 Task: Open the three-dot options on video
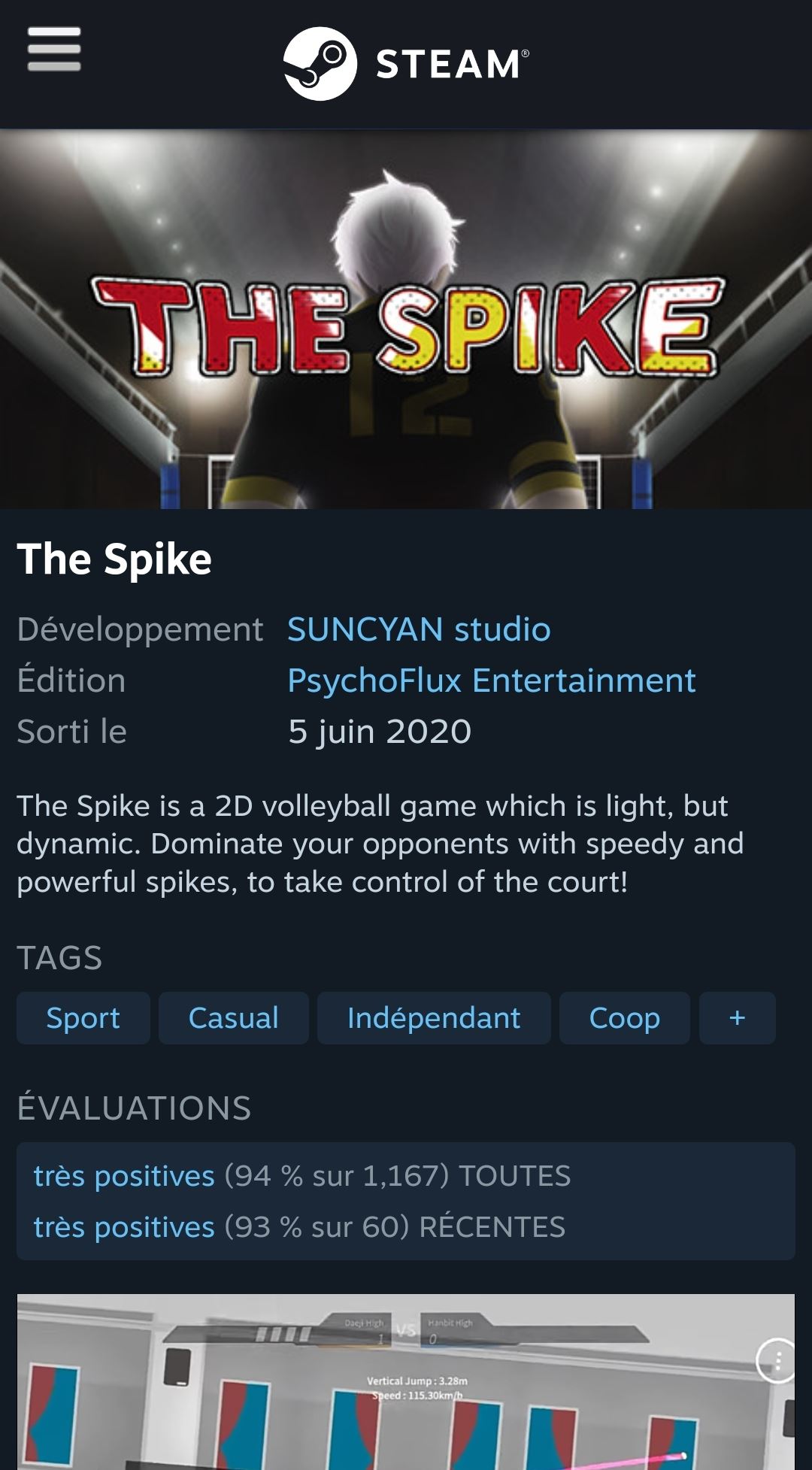pyautogui.click(x=777, y=1360)
